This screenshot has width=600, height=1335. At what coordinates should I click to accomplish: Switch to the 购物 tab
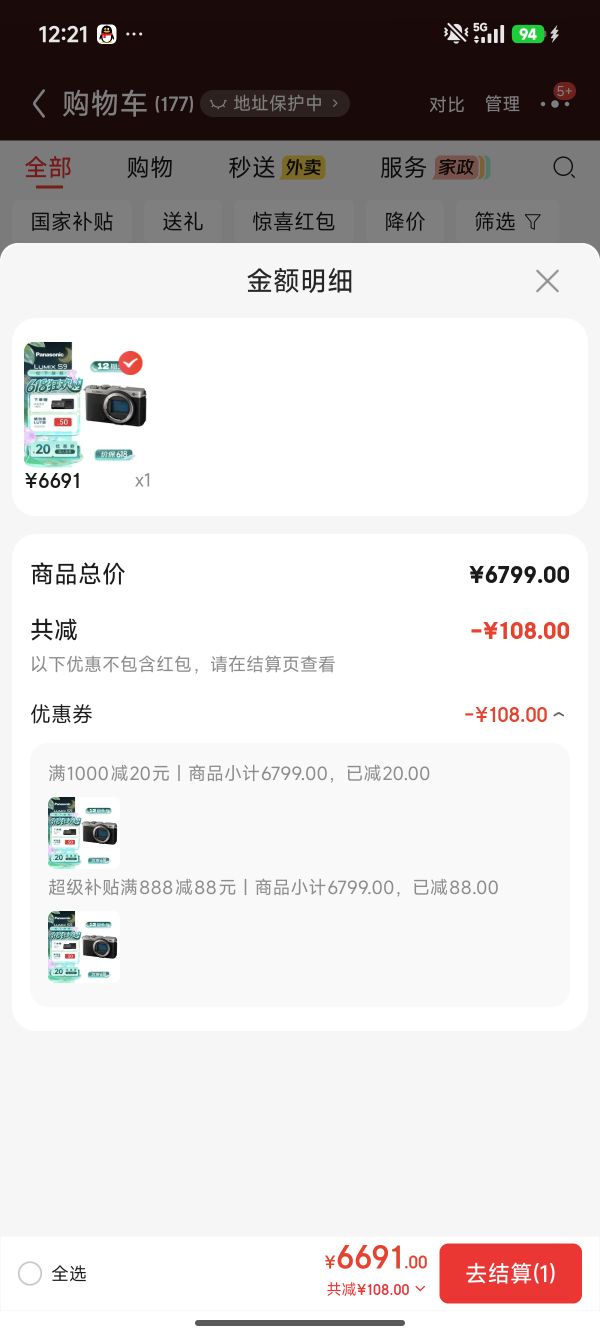pyautogui.click(x=150, y=167)
